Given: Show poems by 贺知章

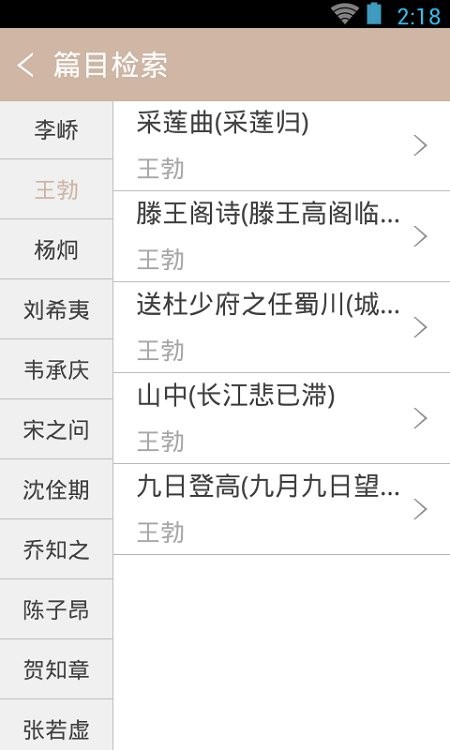Looking at the screenshot, I should coord(56,669).
